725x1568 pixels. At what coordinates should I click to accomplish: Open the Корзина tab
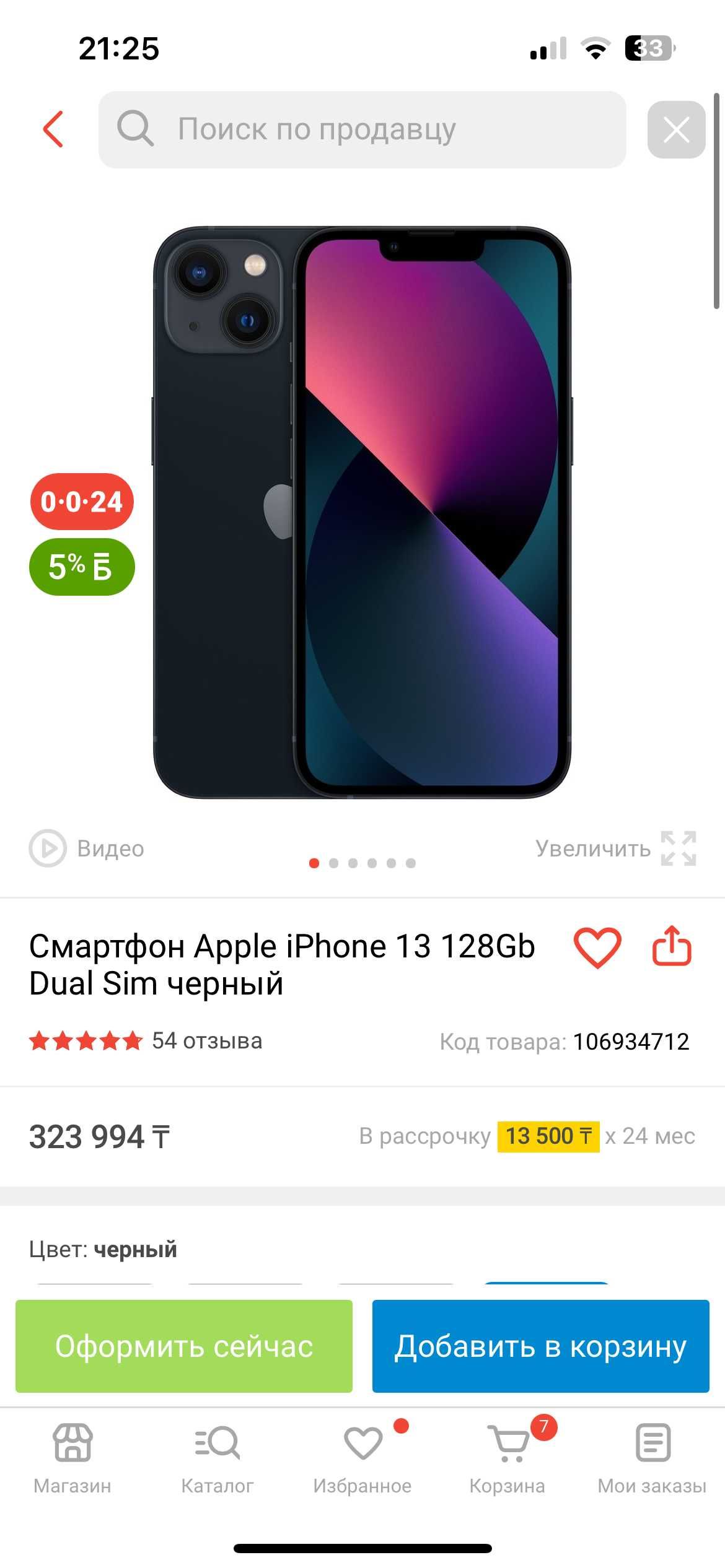click(x=507, y=1458)
